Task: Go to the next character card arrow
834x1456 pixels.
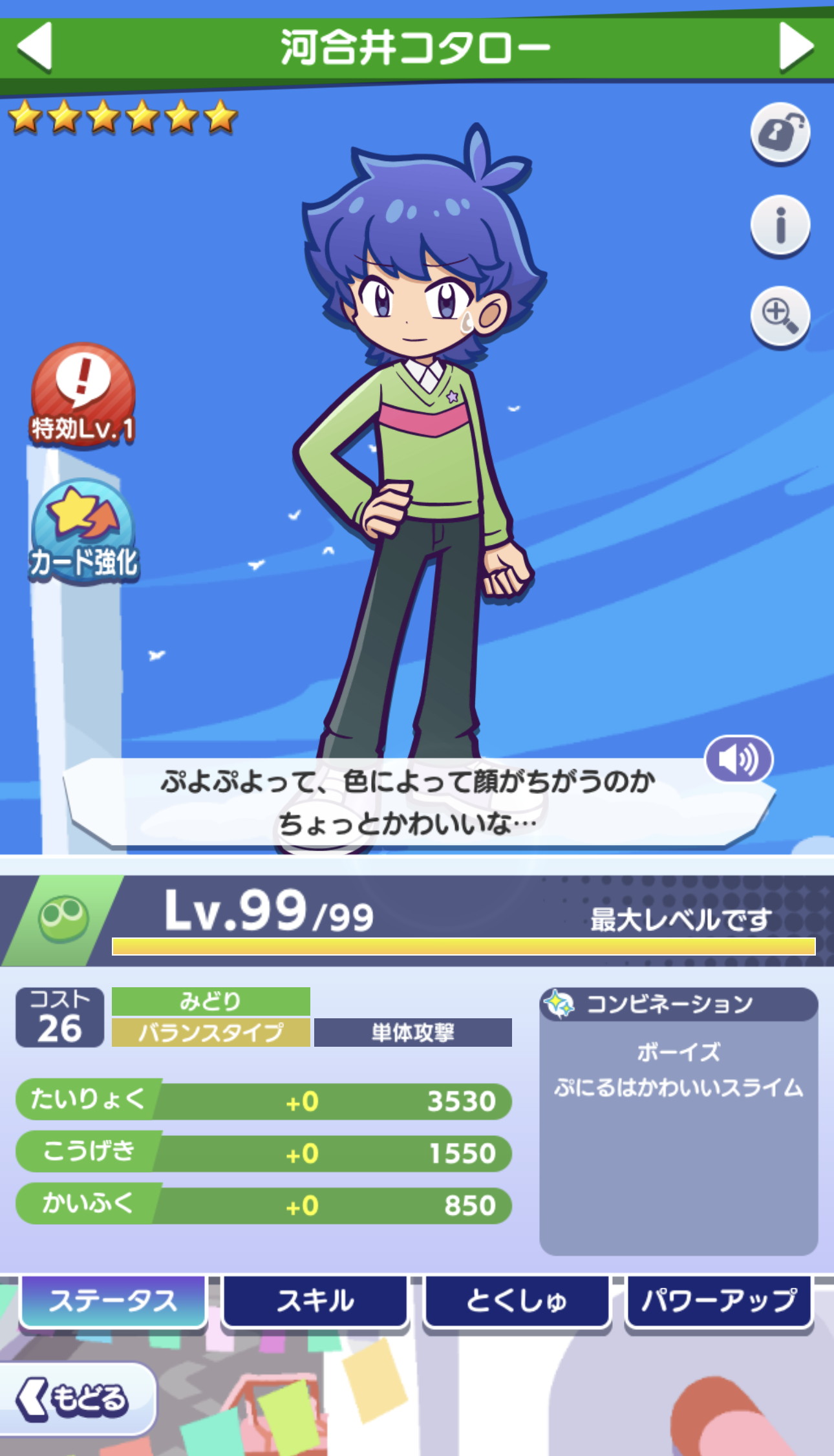Action: 797,47
